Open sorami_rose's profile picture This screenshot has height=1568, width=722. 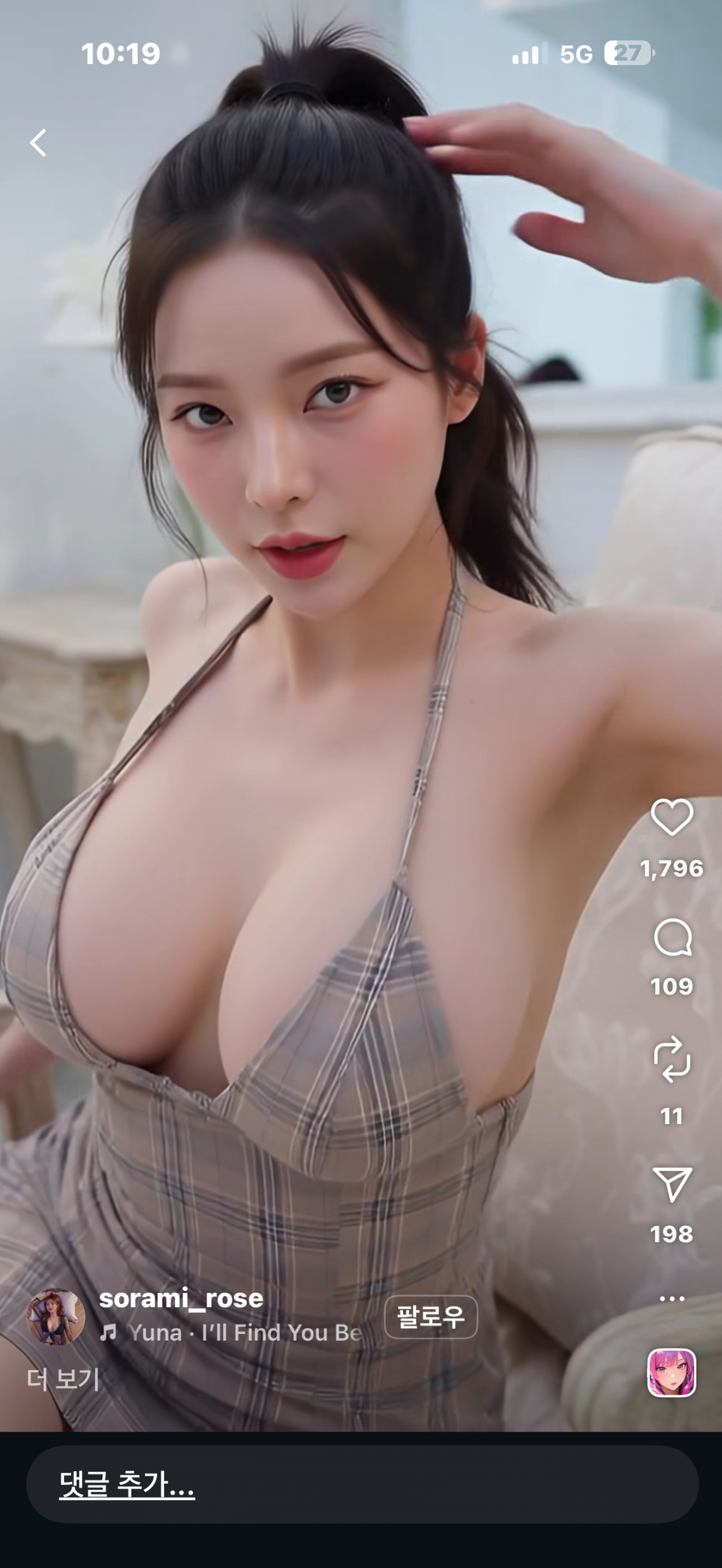[x=55, y=1317]
